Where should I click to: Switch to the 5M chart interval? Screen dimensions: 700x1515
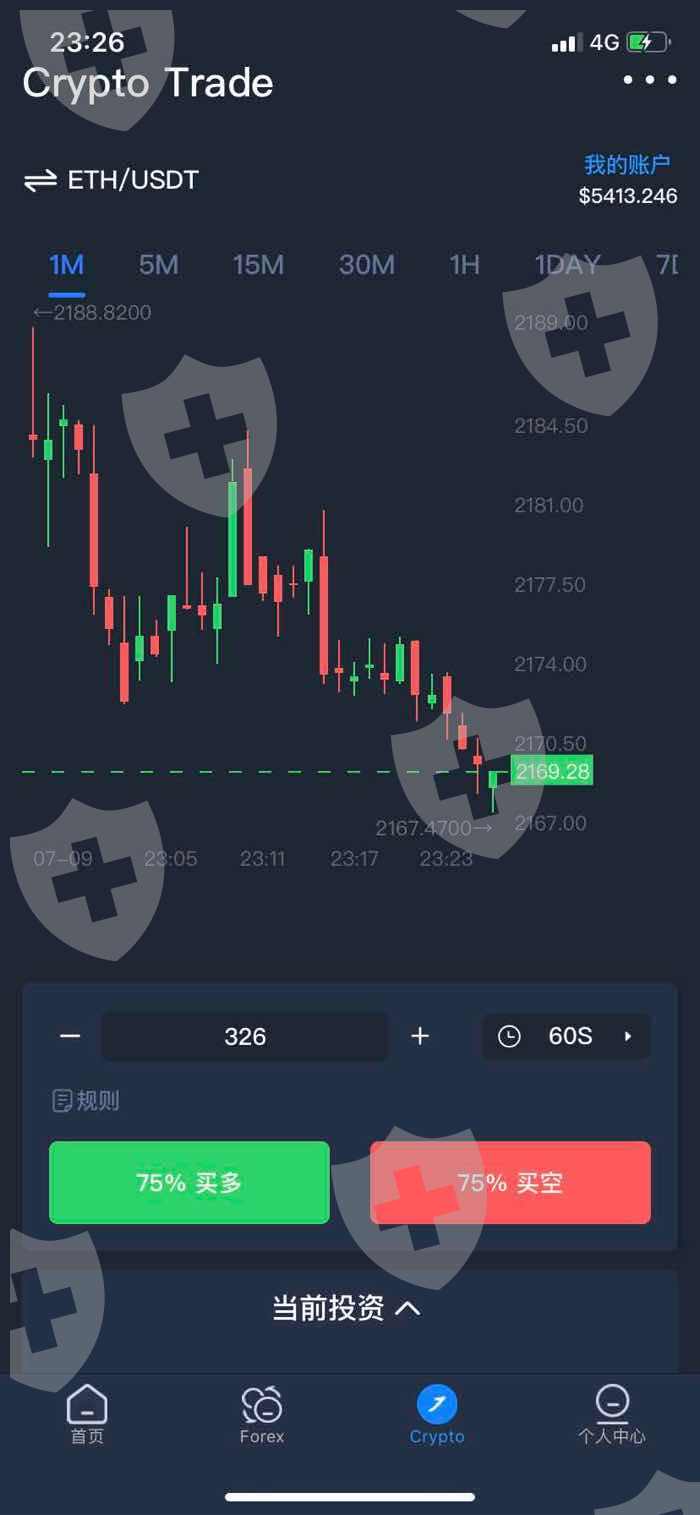(x=158, y=265)
